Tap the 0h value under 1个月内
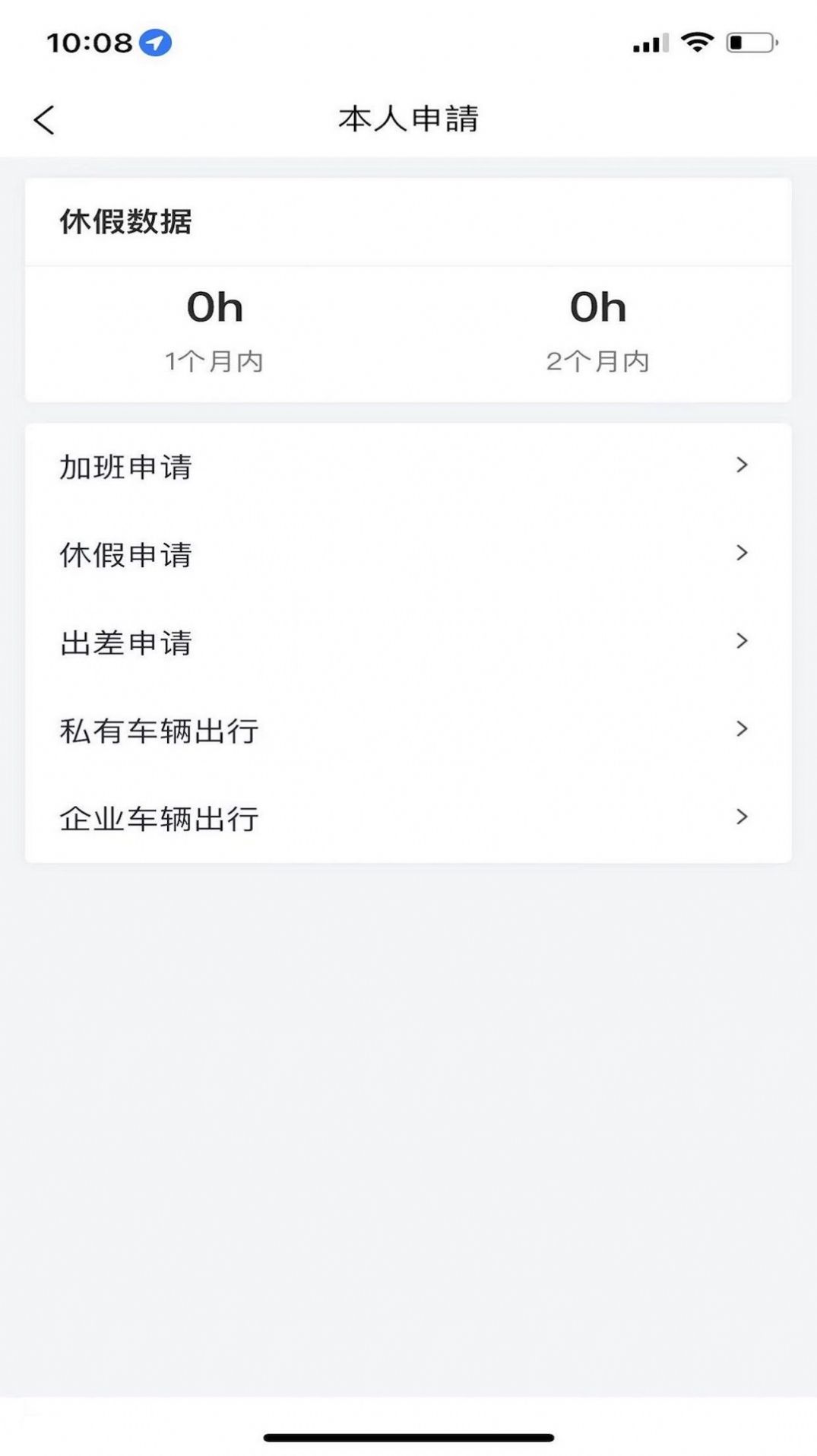Screen dimensions: 817x1456 pyautogui.click(x=215, y=306)
